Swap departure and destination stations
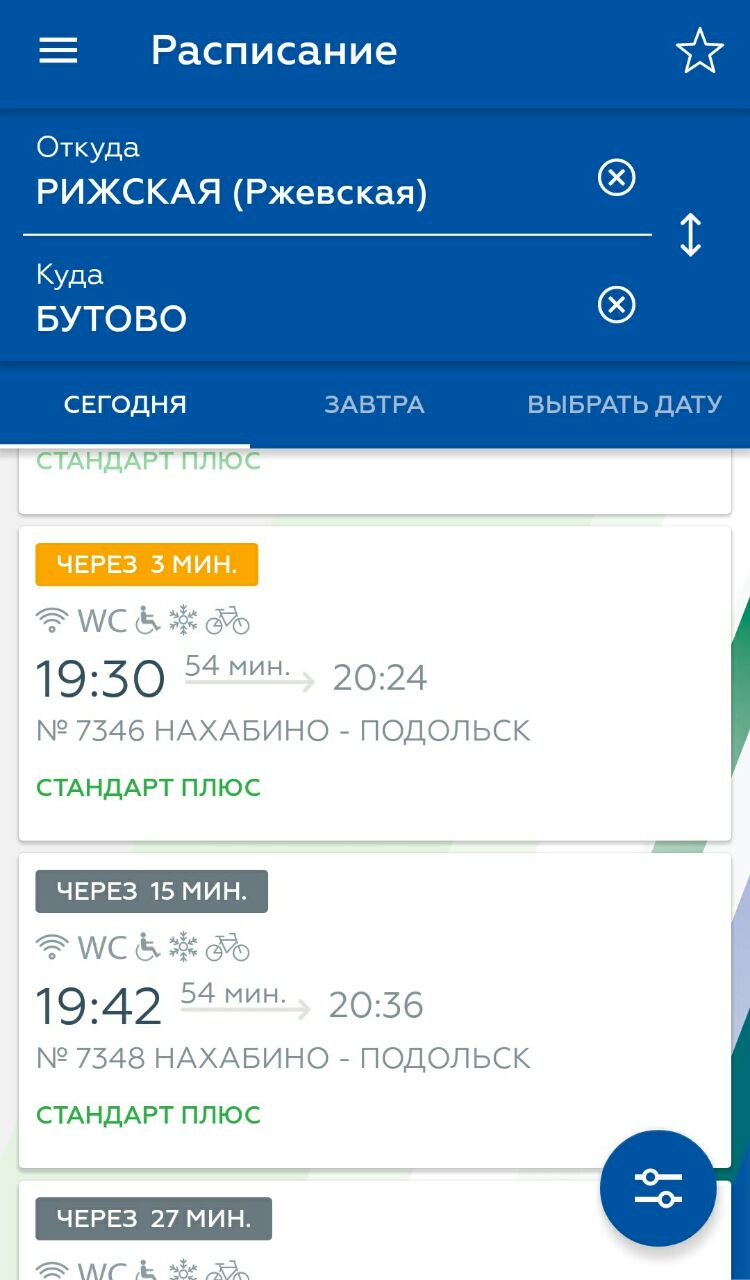Viewport: 750px width, 1280px height. [690, 234]
